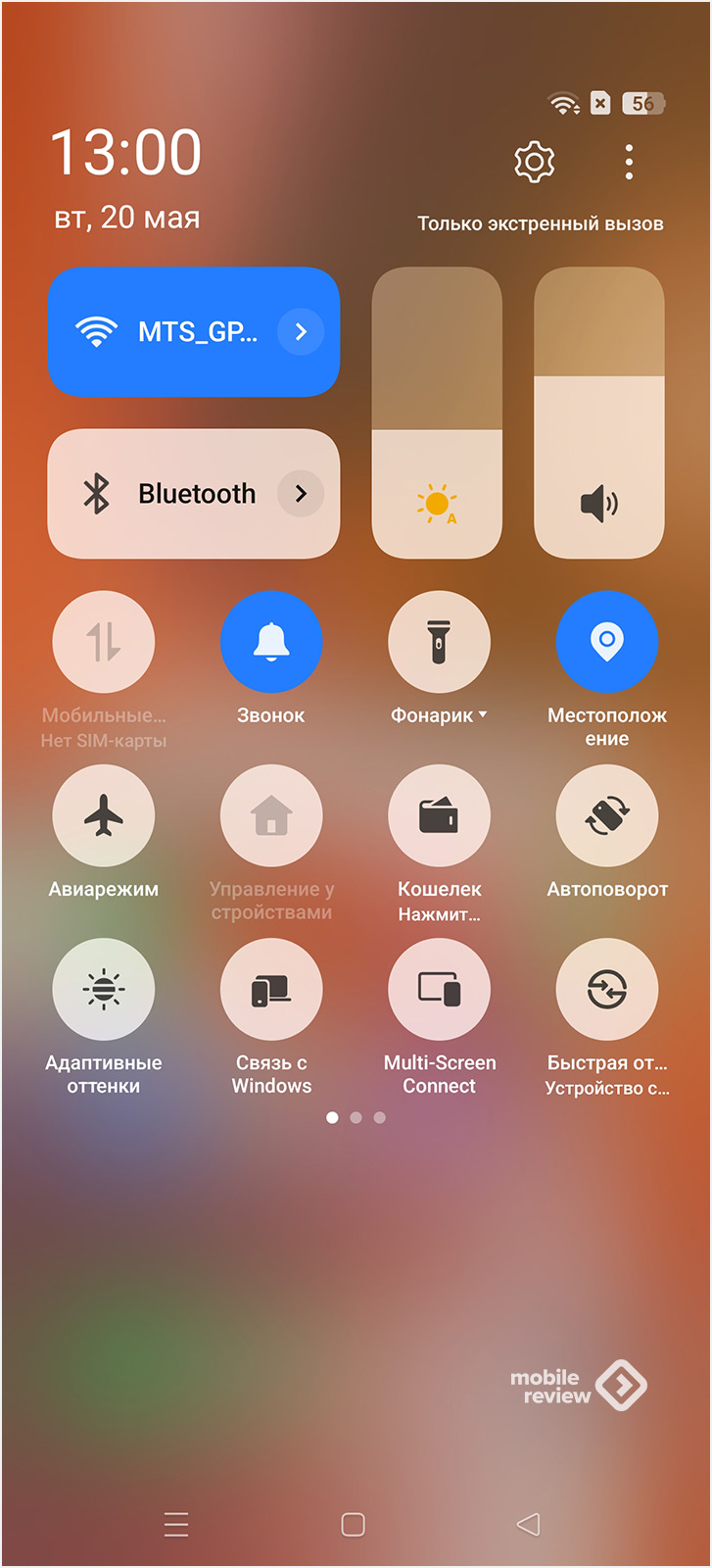Enable Авиарежим
Screen dimensions: 712x1568
click(104, 815)
